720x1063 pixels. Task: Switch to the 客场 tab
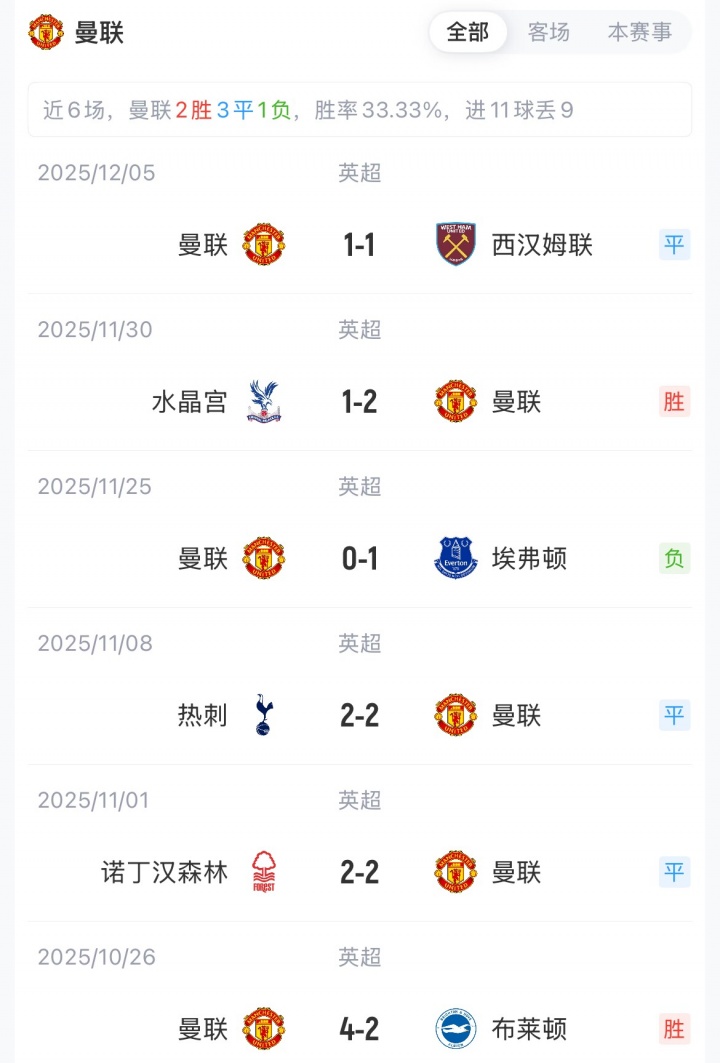[548, 32]
